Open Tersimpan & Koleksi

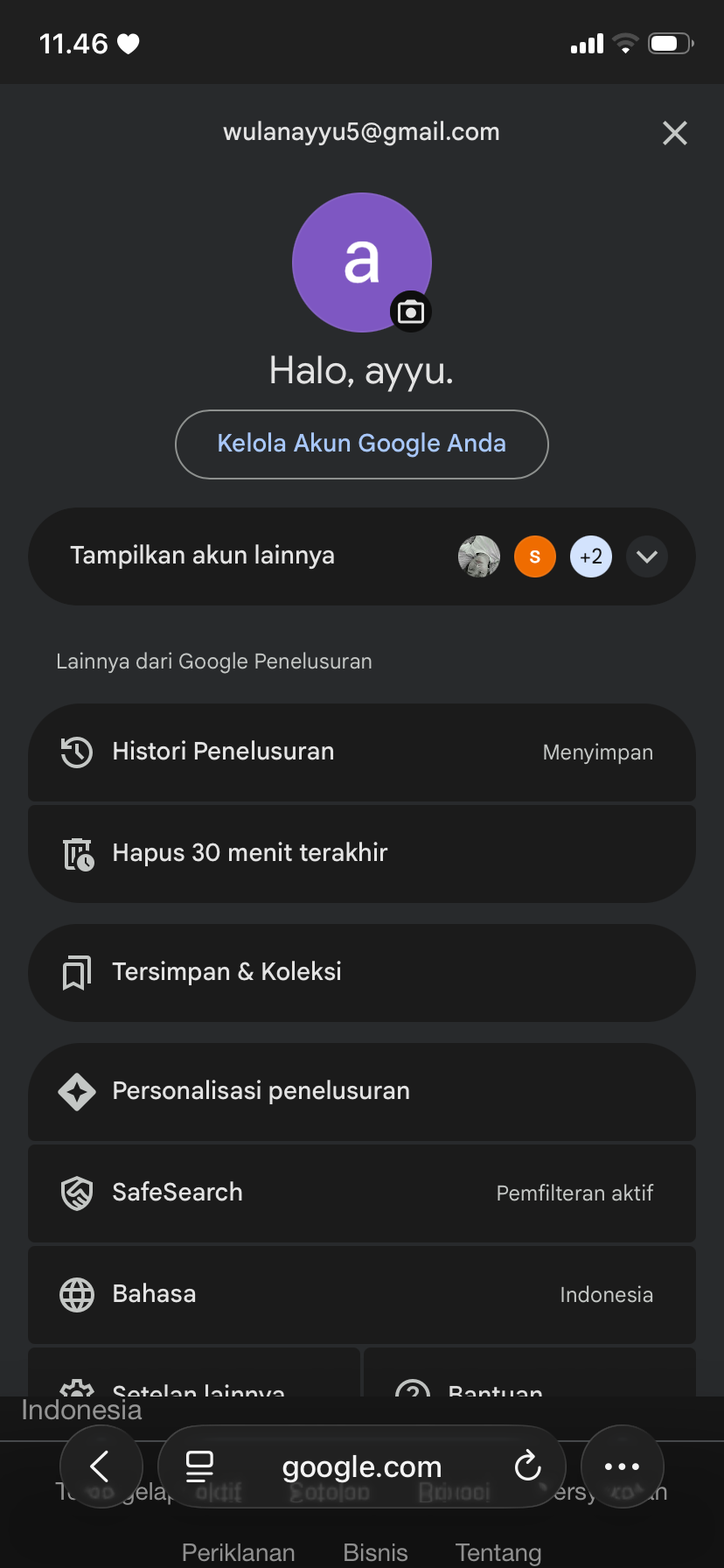click(x=361, y=972)
